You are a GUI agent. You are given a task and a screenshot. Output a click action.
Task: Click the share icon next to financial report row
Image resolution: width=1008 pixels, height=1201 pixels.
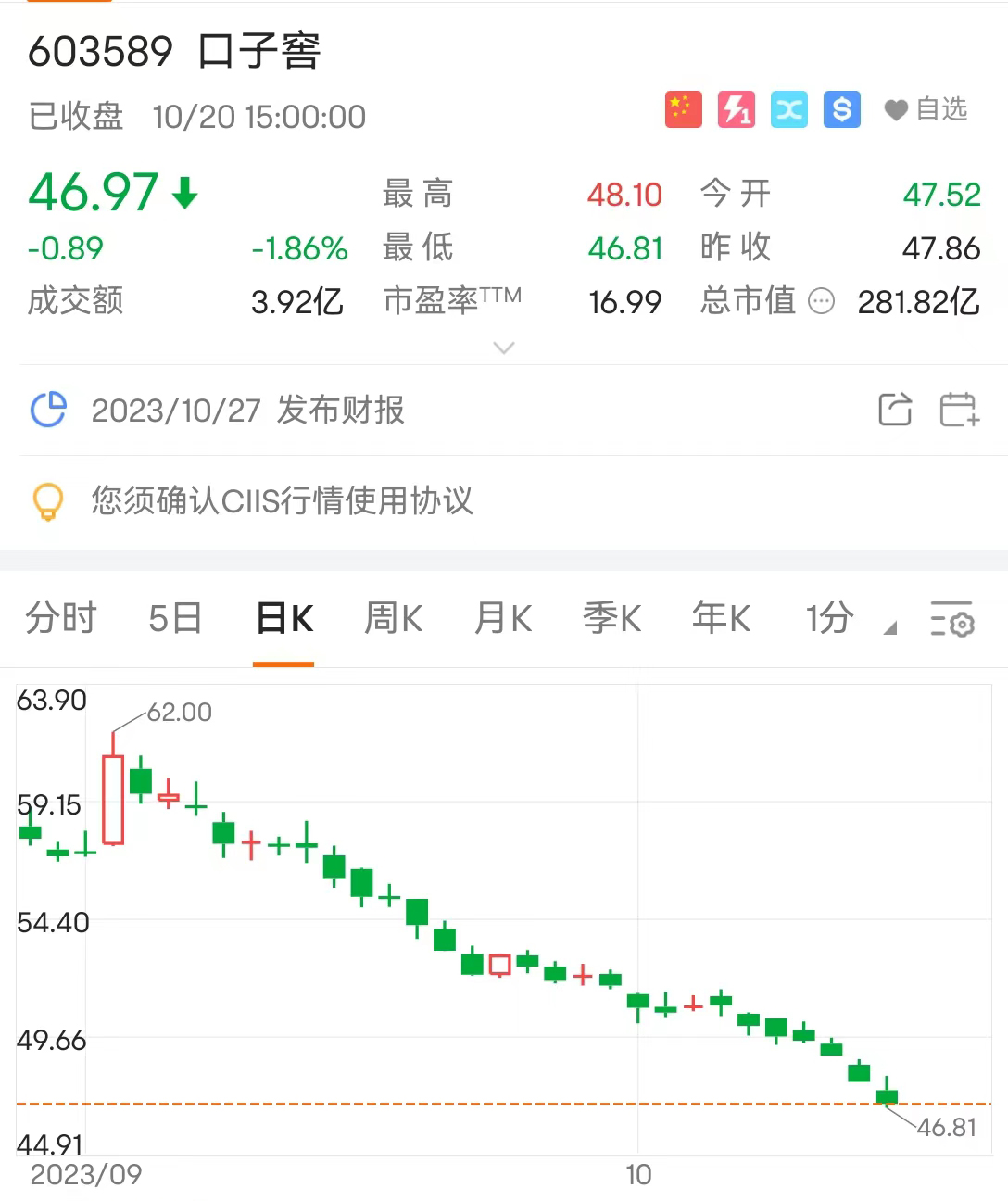tap(894, 409)
